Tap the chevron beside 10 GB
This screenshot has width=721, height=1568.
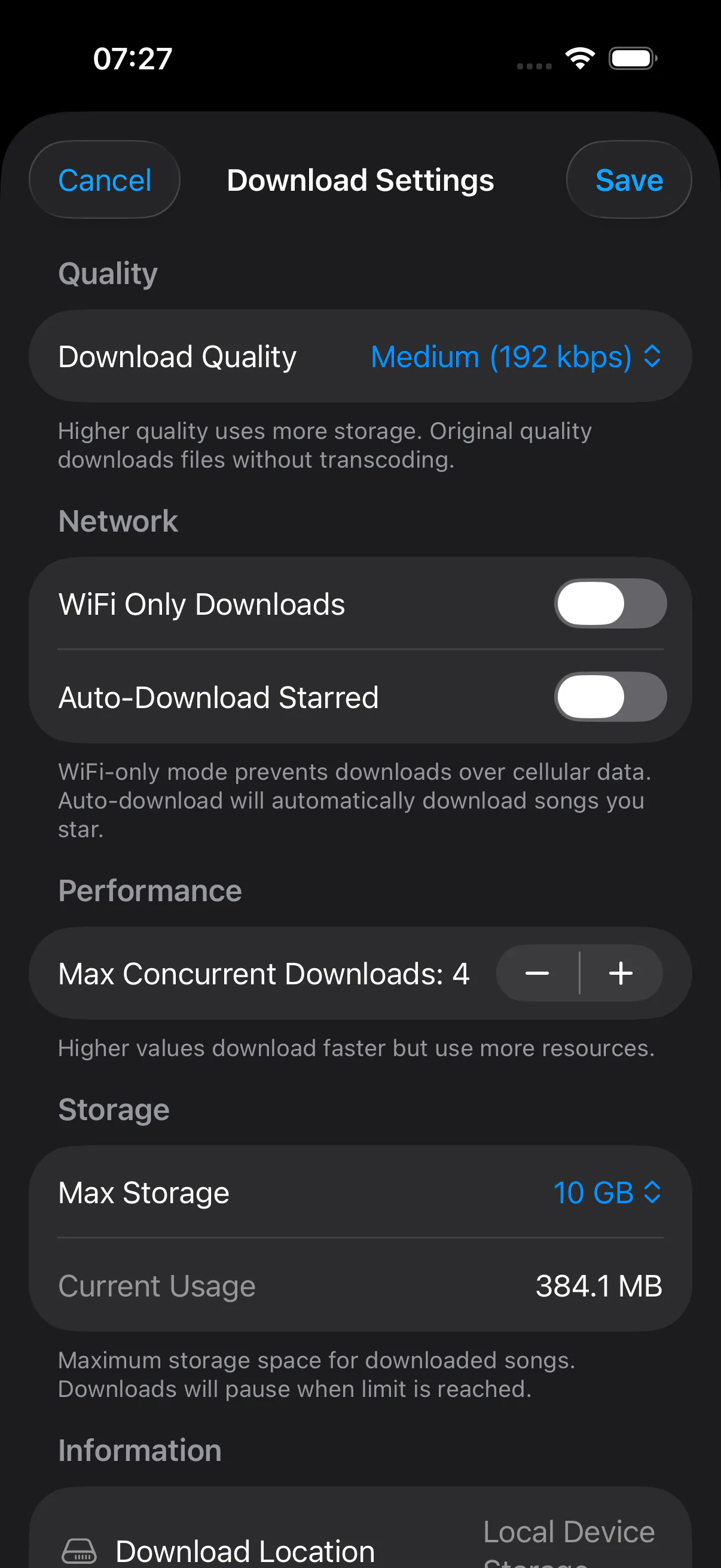pyautogui.click(x=654, y=1192)
